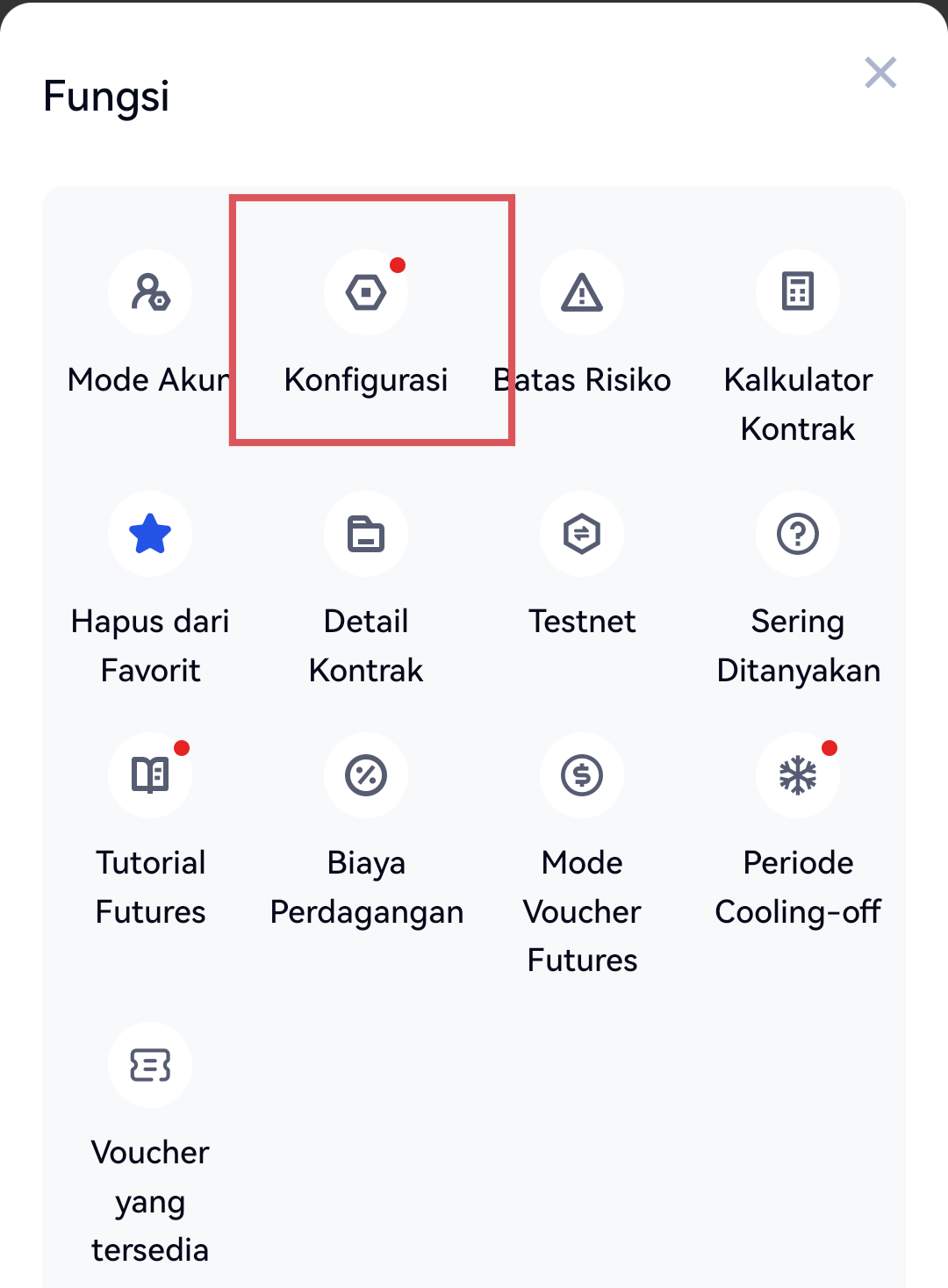Open Mode Akun settings
This screenshot has width=948, height=1288.
click(150, 293)
